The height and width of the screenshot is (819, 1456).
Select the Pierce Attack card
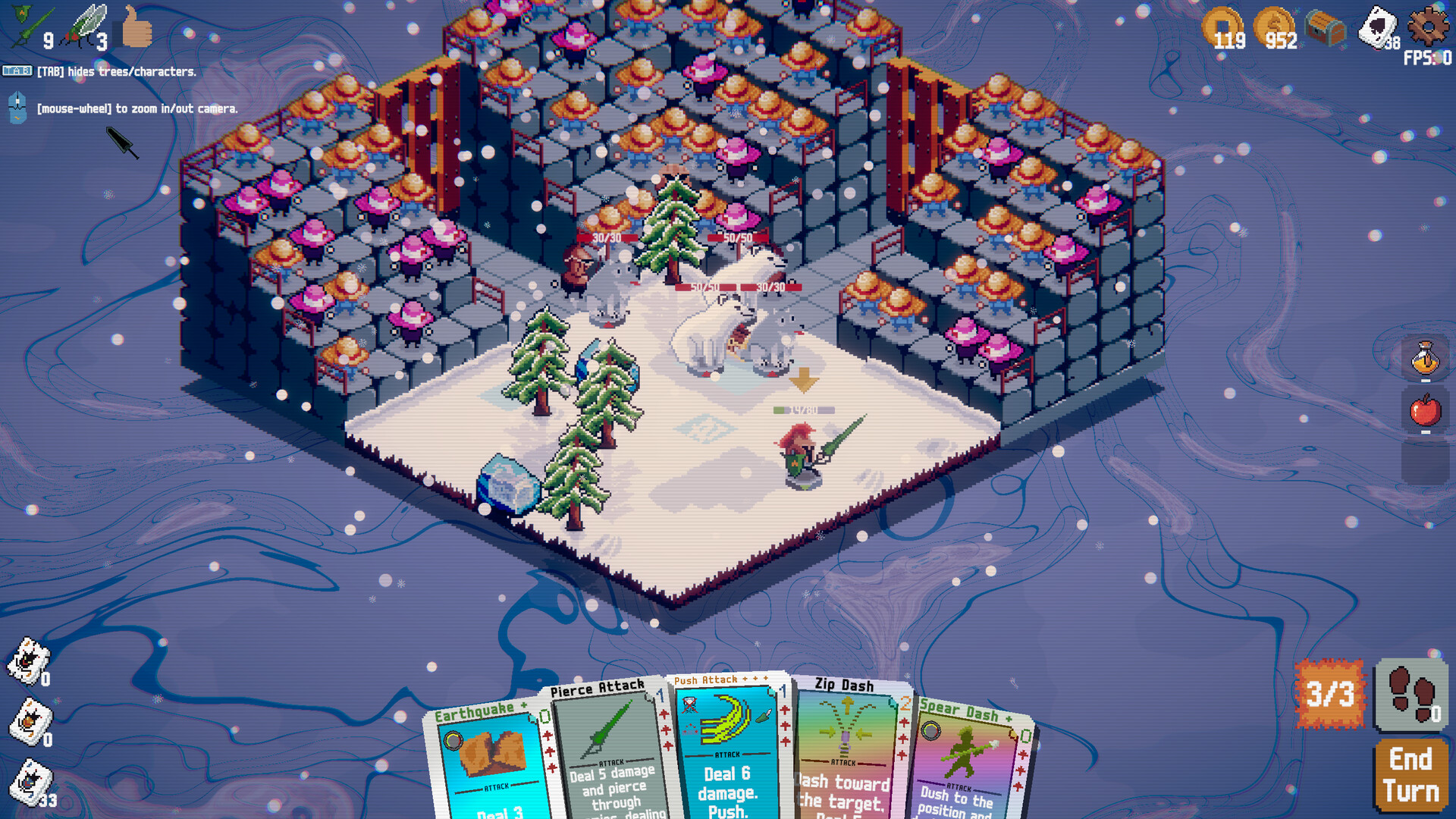coord(607,751)
